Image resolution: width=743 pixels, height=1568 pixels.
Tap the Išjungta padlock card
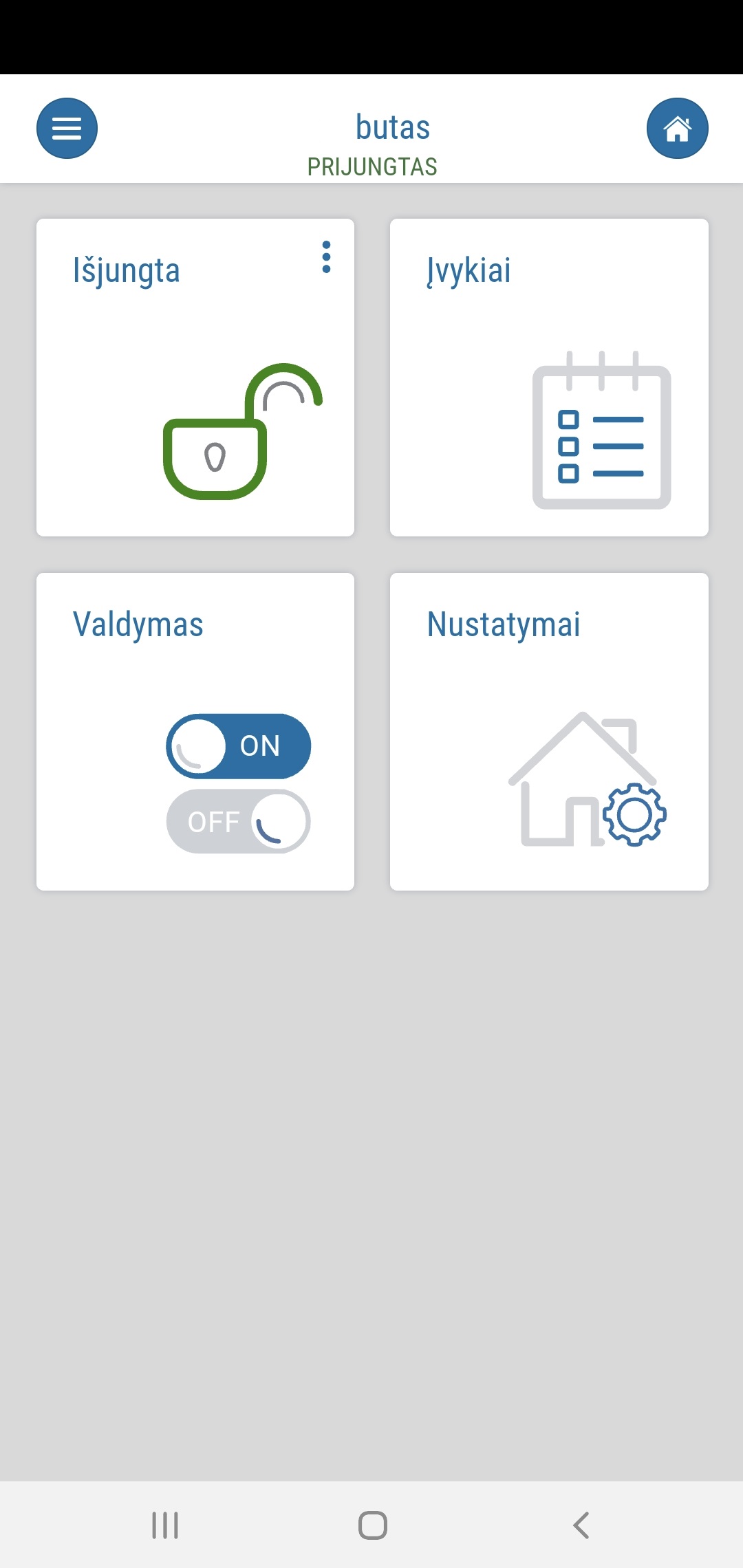(x=195, y=378)
